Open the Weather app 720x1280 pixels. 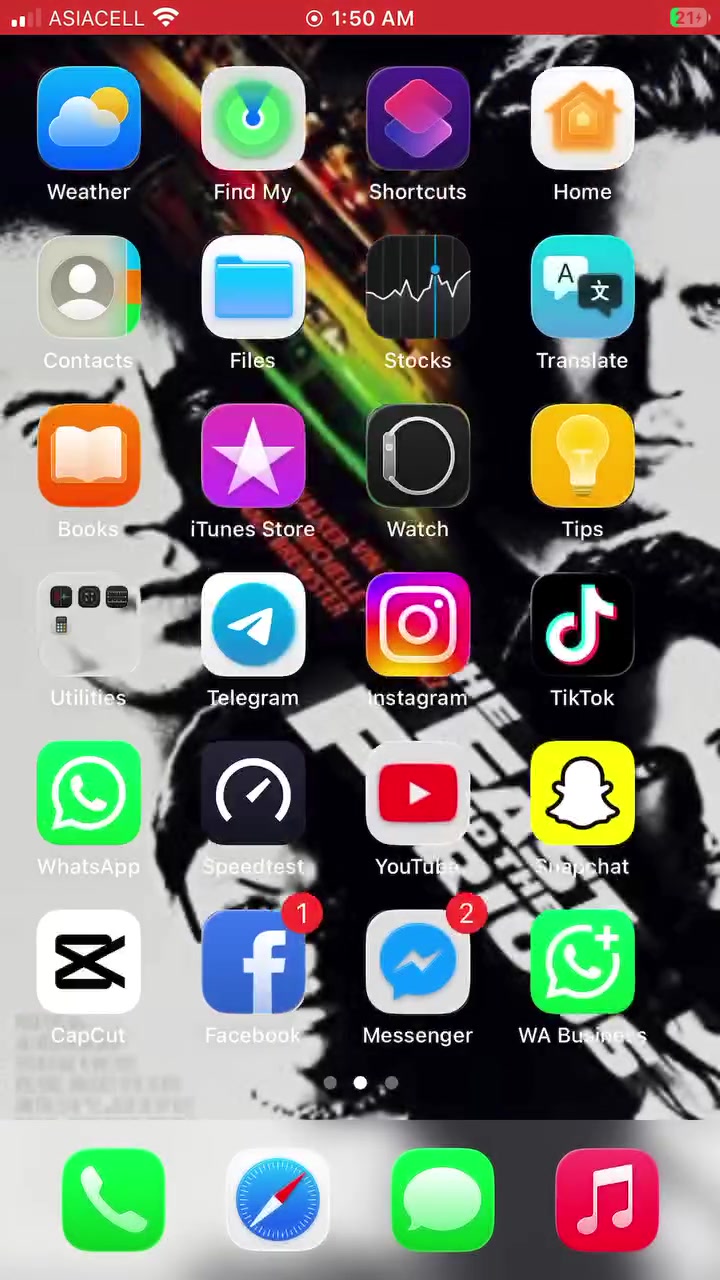[x=89, y=118]
